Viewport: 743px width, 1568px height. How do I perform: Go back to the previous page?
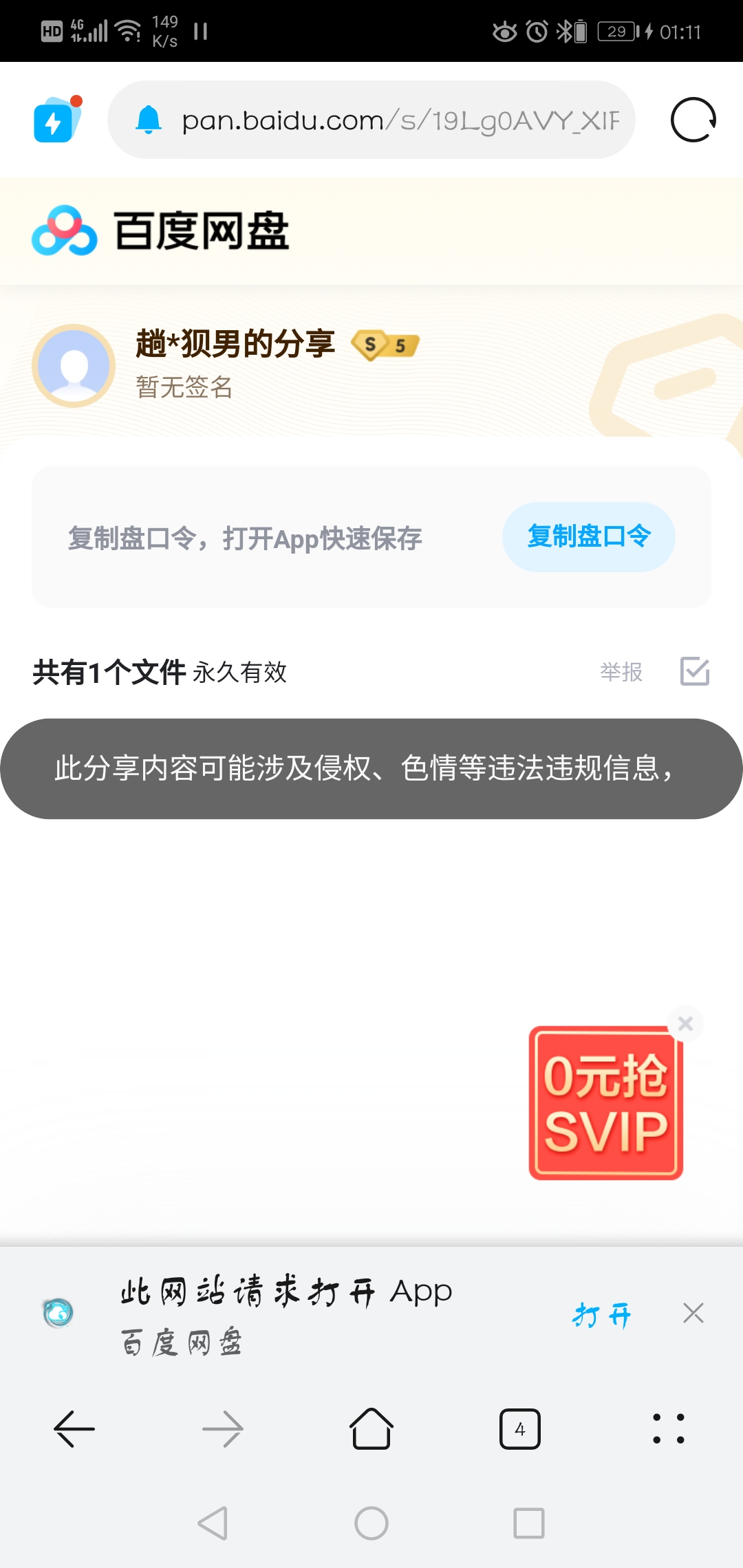click(x=74, y=1429)
